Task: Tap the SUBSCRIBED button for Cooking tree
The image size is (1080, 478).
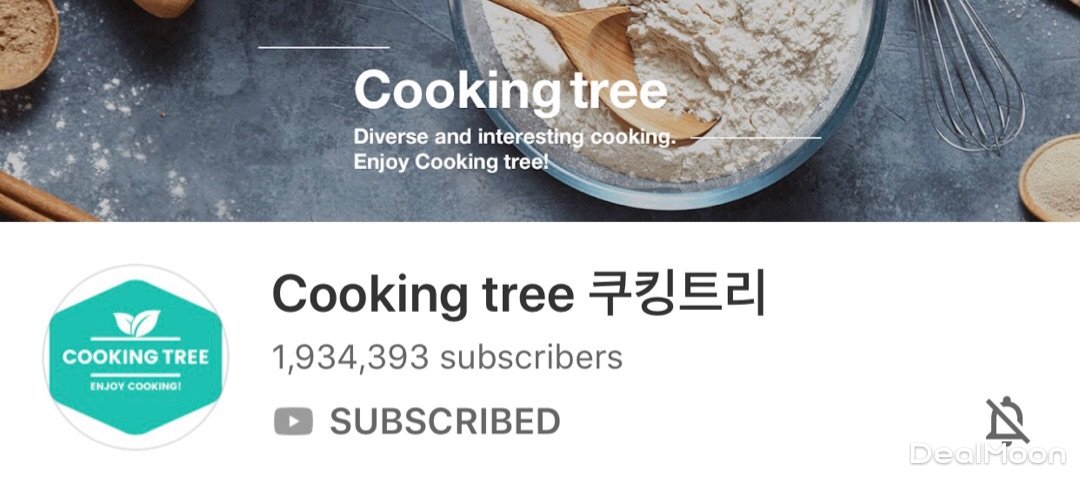Action: tap(417, 422)
